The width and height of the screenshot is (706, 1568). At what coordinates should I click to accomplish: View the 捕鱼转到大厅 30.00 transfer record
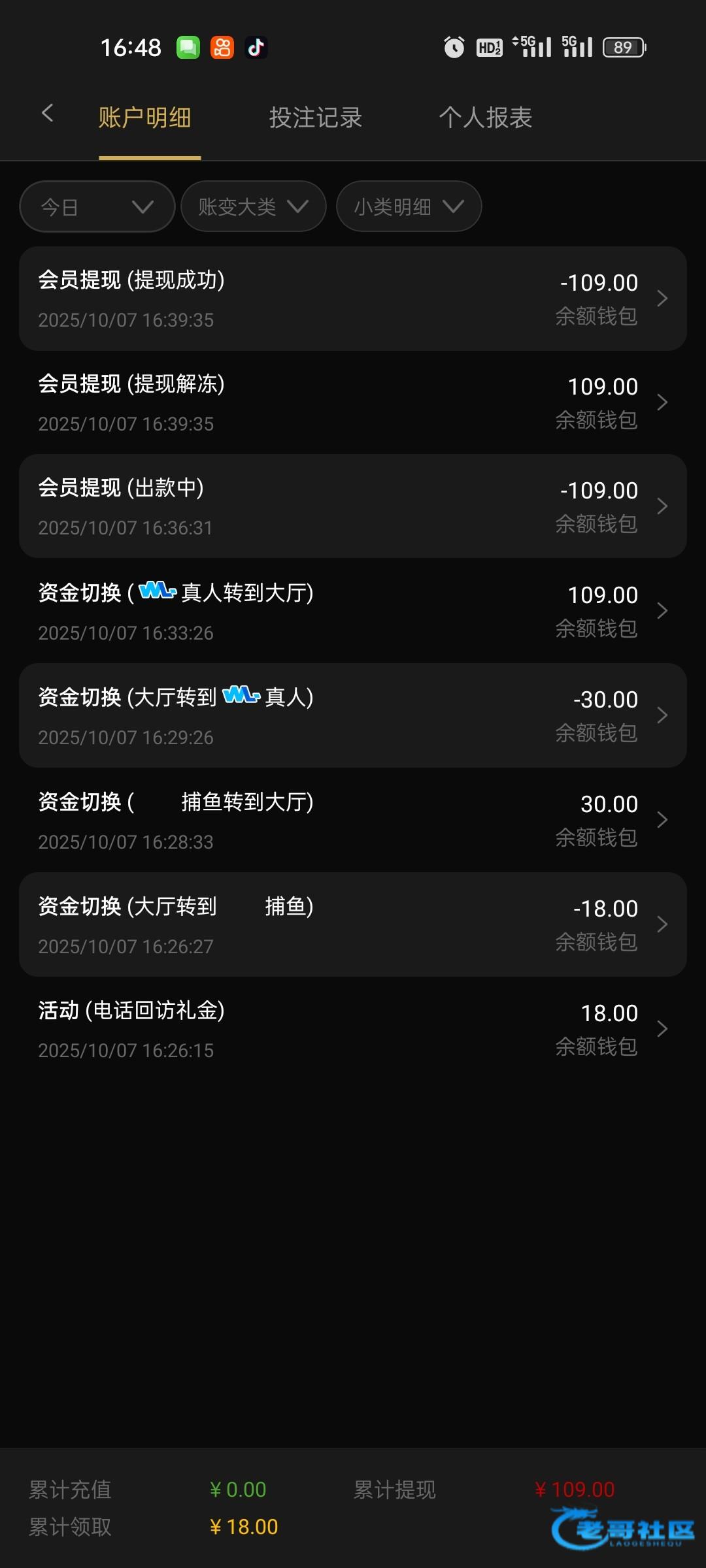(x=353, y=820)
